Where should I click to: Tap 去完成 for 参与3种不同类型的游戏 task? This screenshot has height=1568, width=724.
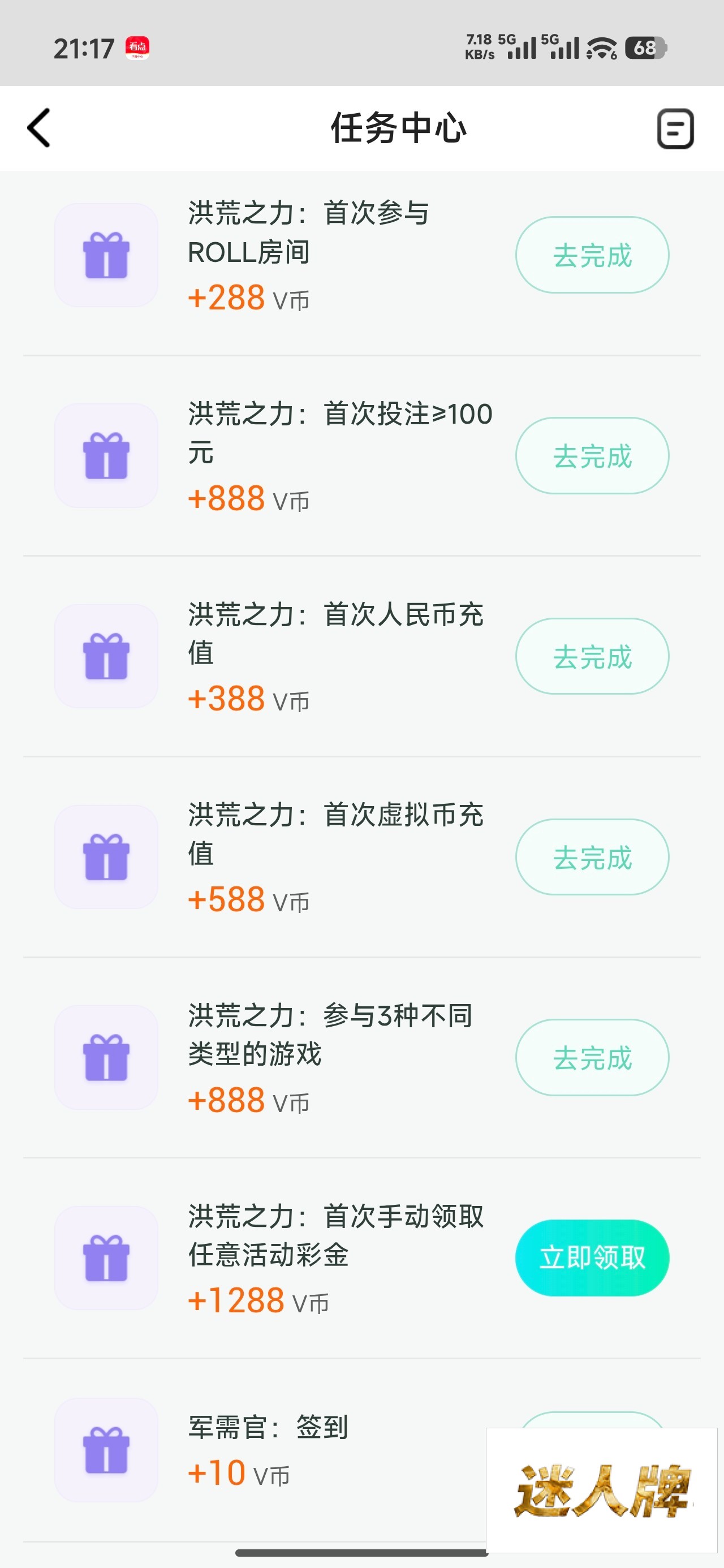tap(592, 1057)
